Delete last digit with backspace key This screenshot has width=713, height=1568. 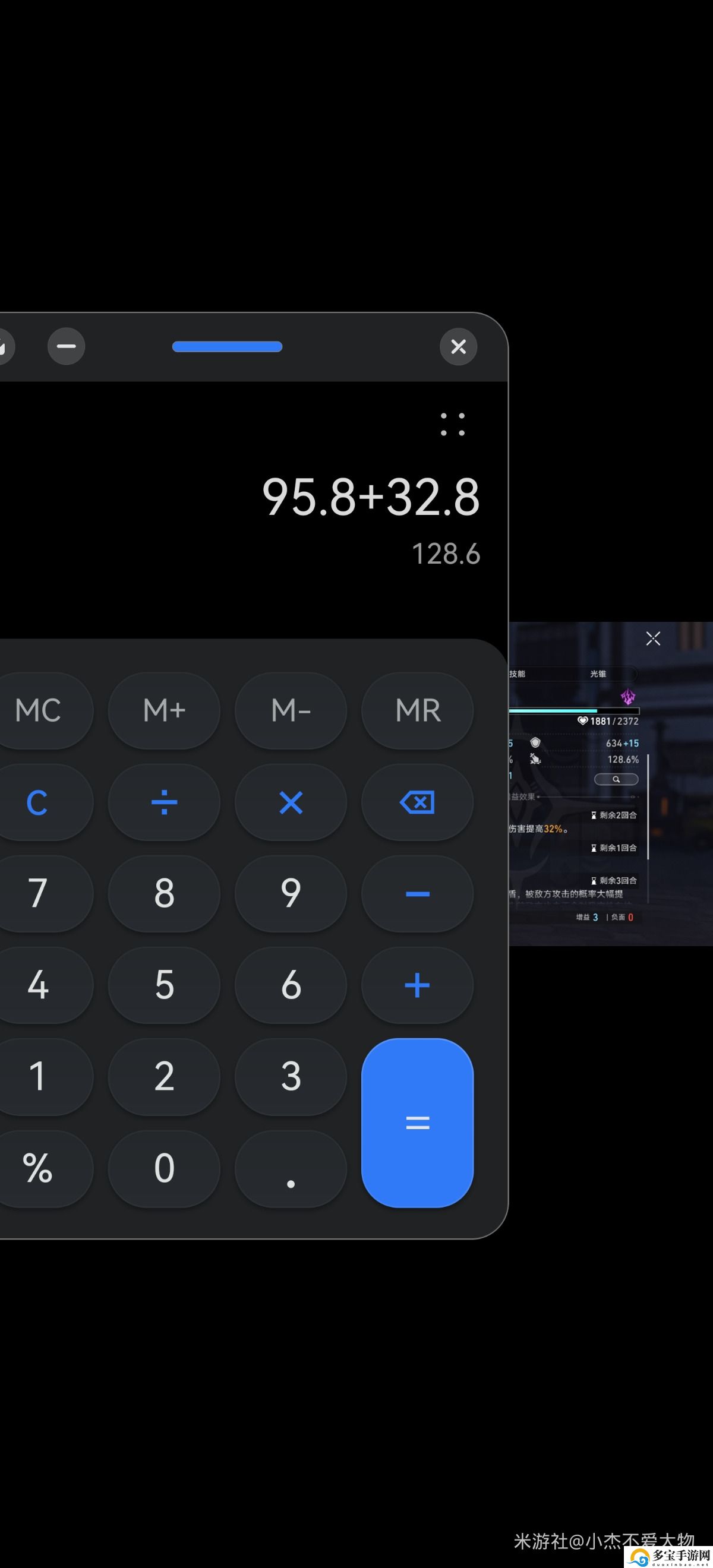pyautogui.click(x=417, y=802)
